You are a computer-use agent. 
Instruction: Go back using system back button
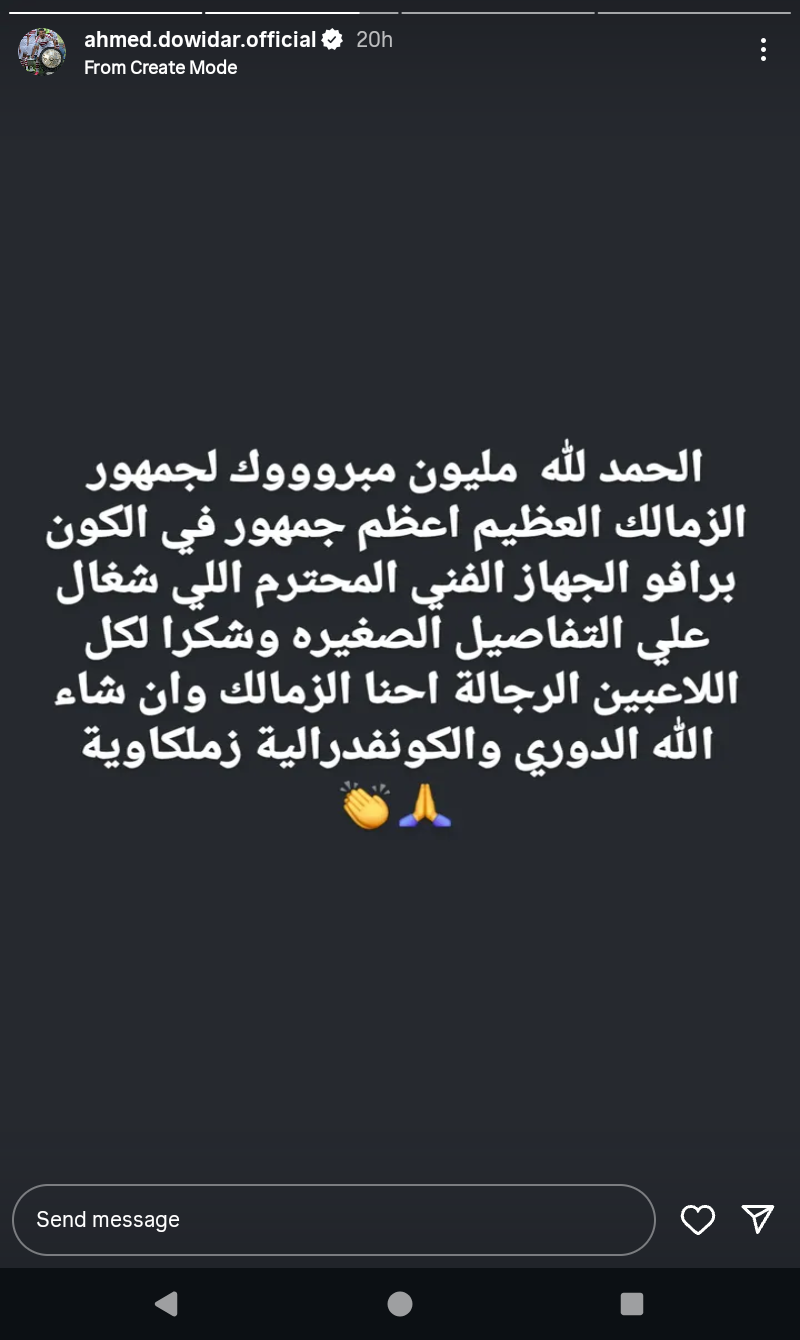167,1303
